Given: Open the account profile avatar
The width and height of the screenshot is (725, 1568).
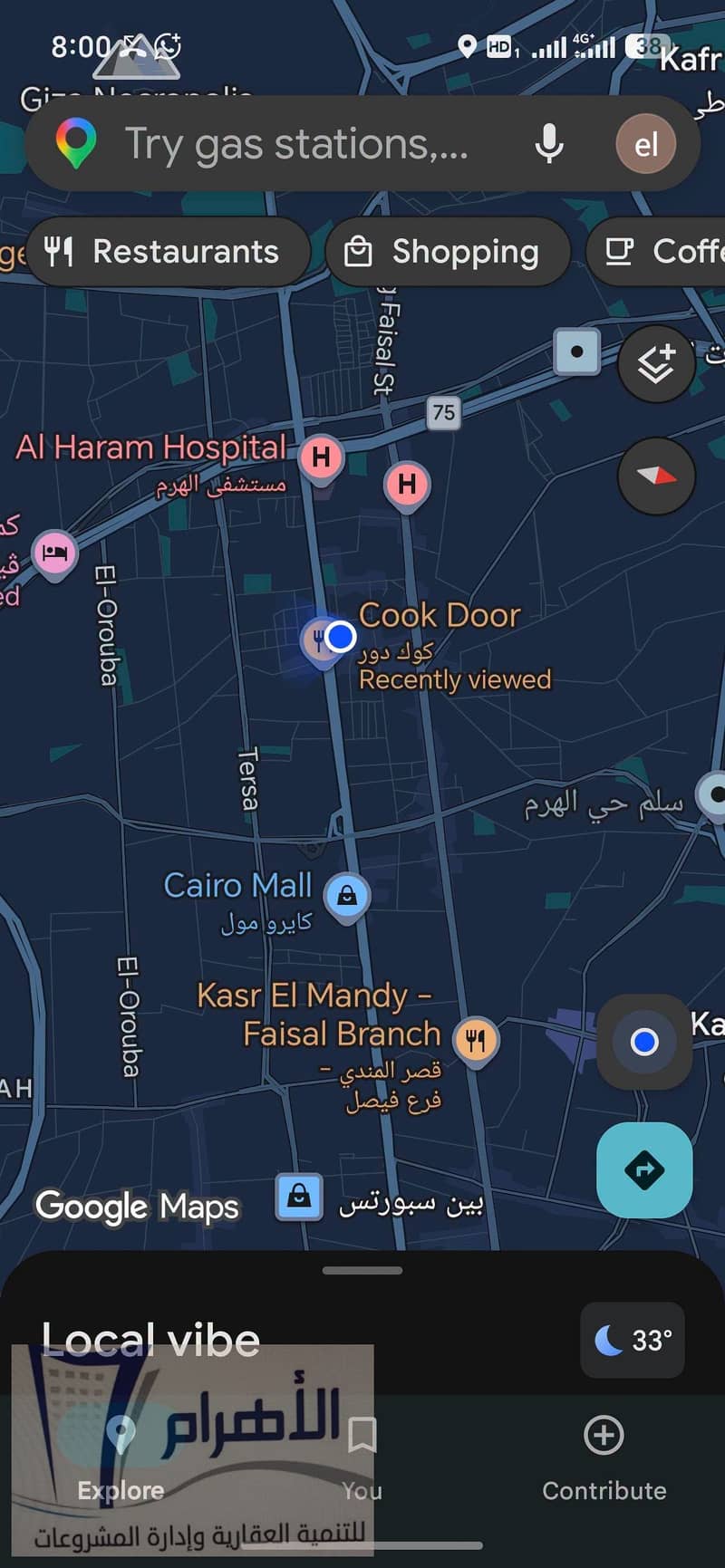Looking at the screenshot, I should [645, 144].
